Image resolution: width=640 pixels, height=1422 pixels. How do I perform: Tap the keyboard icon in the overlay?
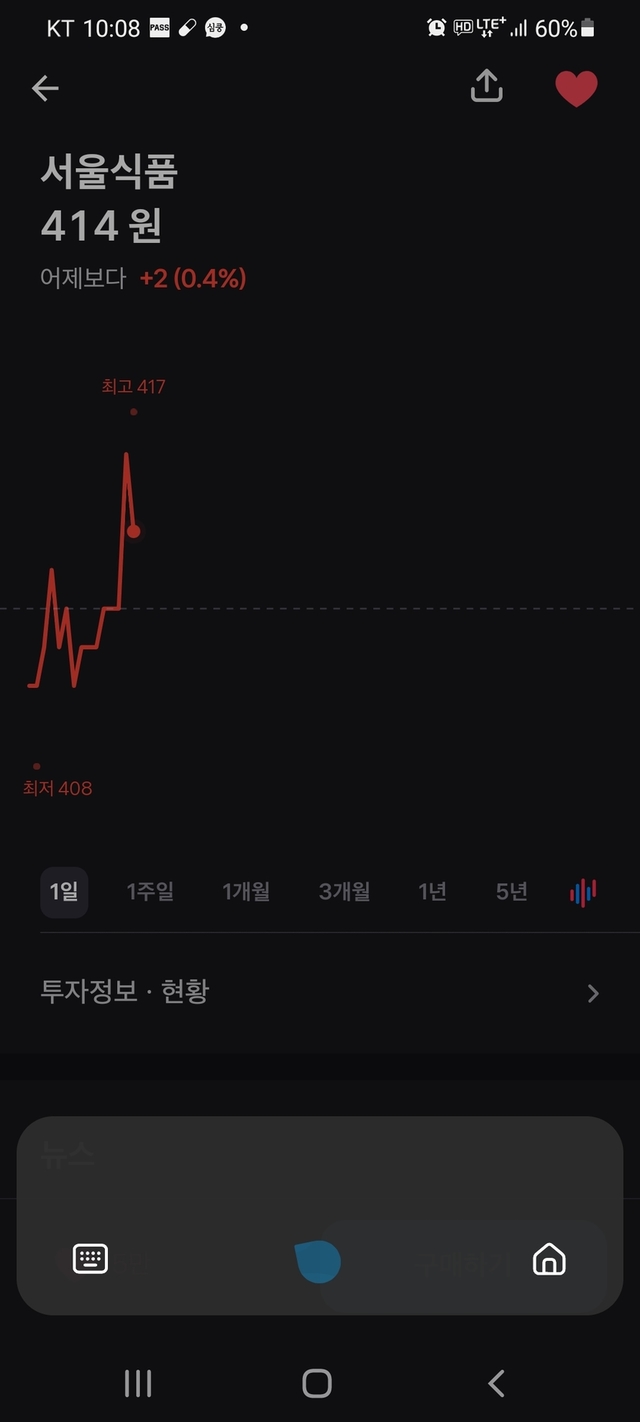(x=91, y=1258)
